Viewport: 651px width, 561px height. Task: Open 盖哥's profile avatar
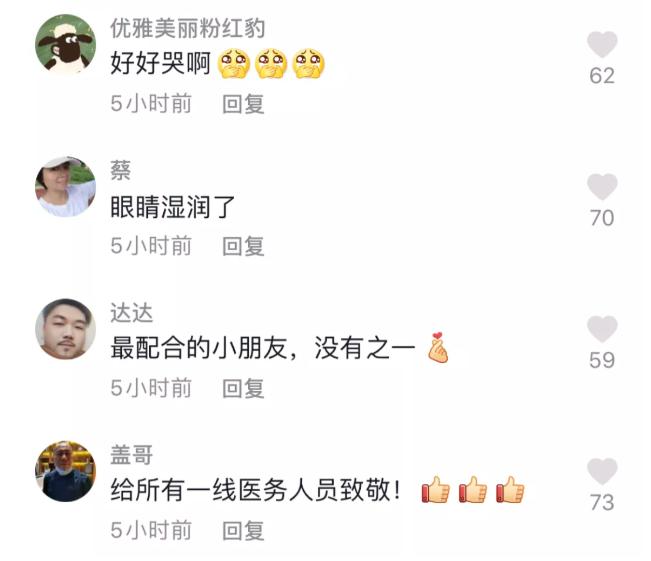tap(66, 470)
